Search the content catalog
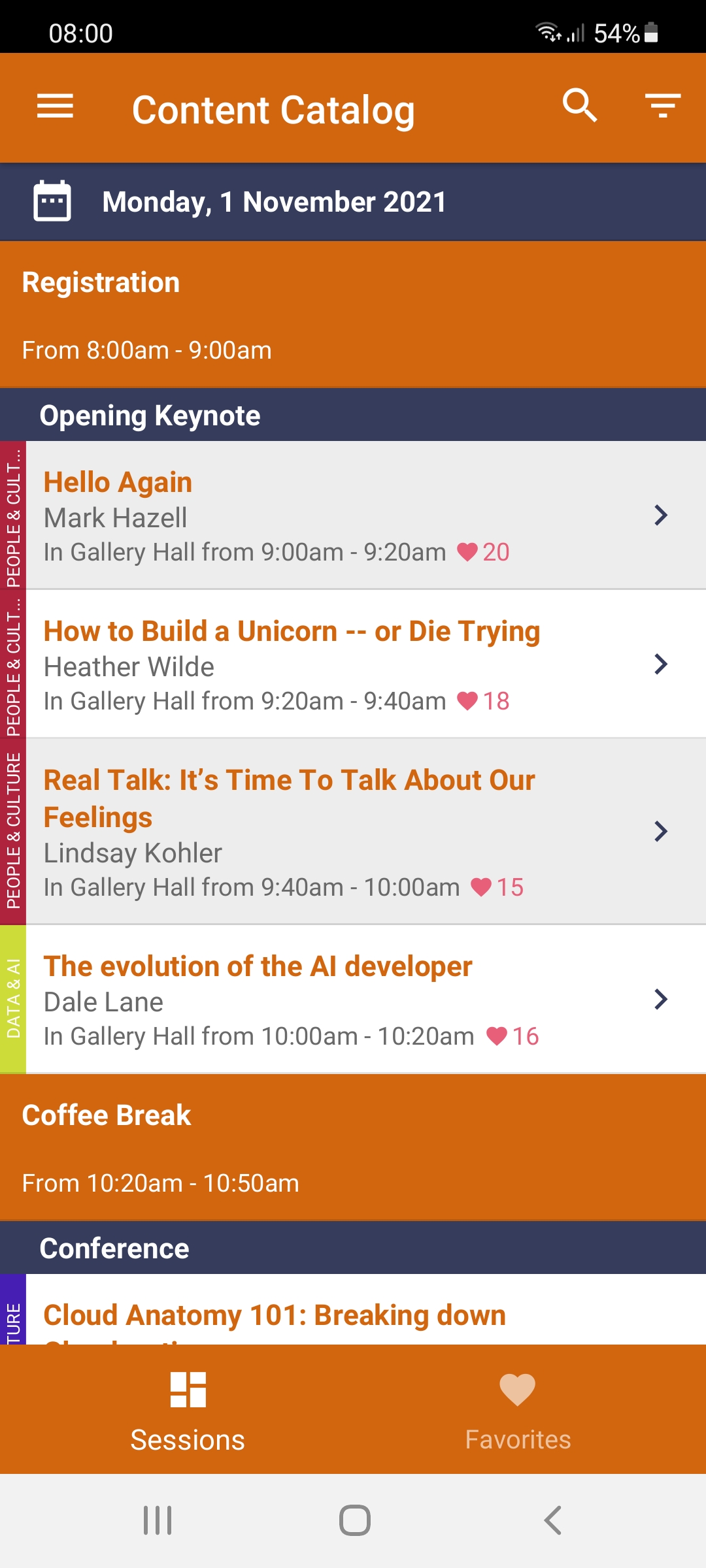The width and height of the screenshot is (706, 1568). pyautogui.click(x=580, y=106)
